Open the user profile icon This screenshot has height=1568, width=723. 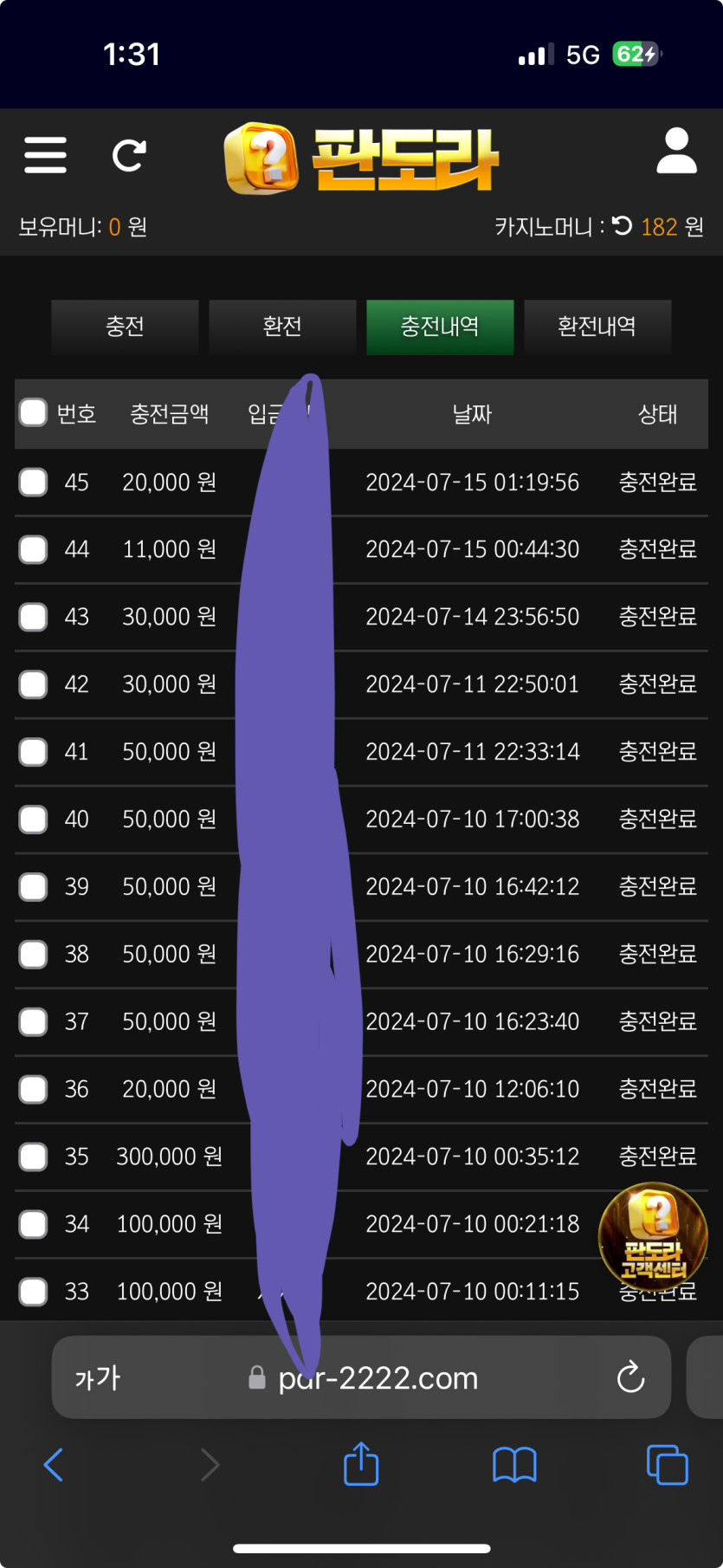point(676,152)
